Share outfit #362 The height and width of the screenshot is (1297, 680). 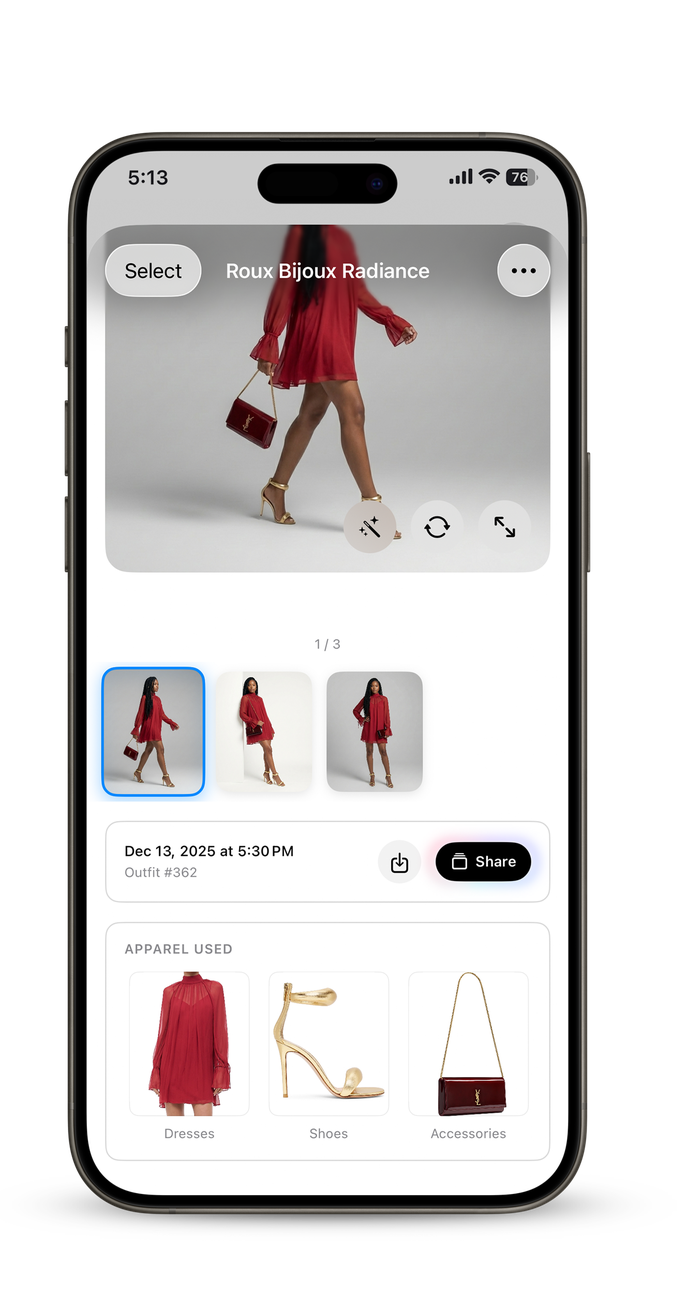[x=483, y=862]
